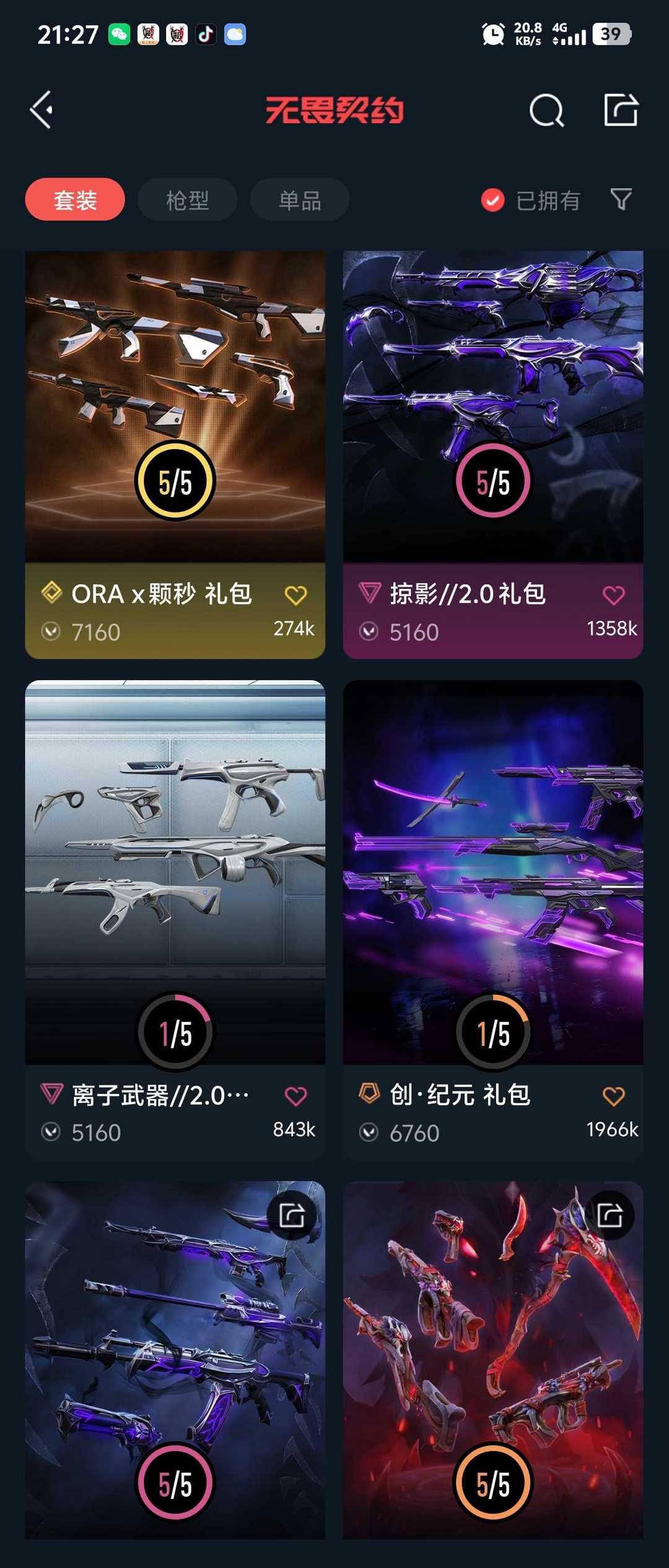Open the 离子武器//2.0 bundle card
The width and height of the screenshot is (669, 1568).
tap(175, 867)
